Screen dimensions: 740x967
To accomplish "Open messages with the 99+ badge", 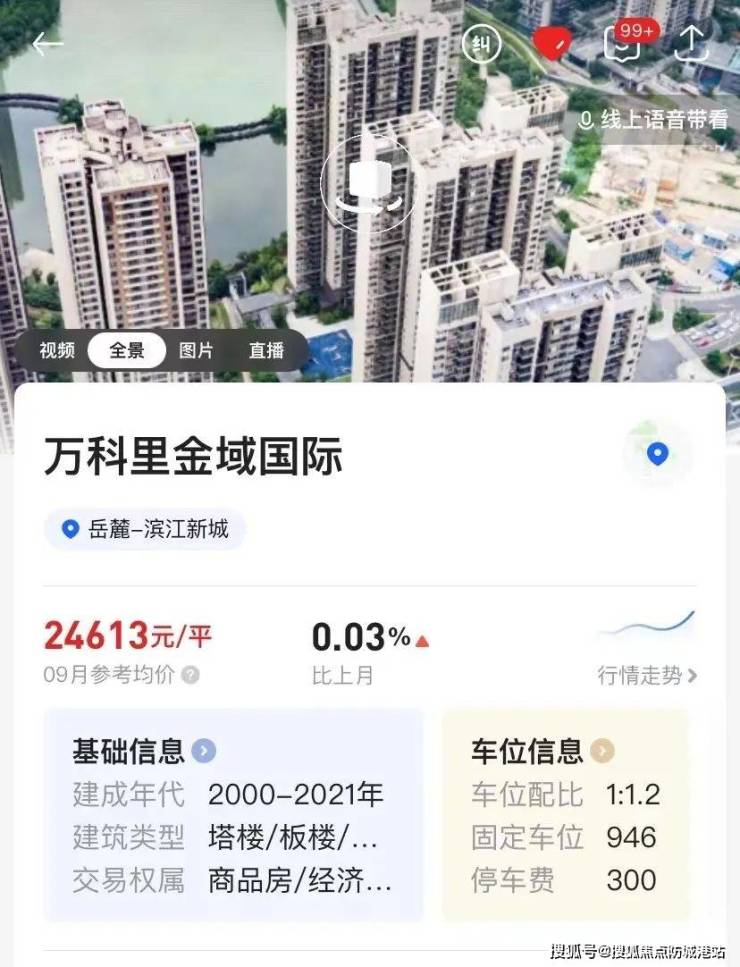I will pyautogui.click(x=623, y=45).
